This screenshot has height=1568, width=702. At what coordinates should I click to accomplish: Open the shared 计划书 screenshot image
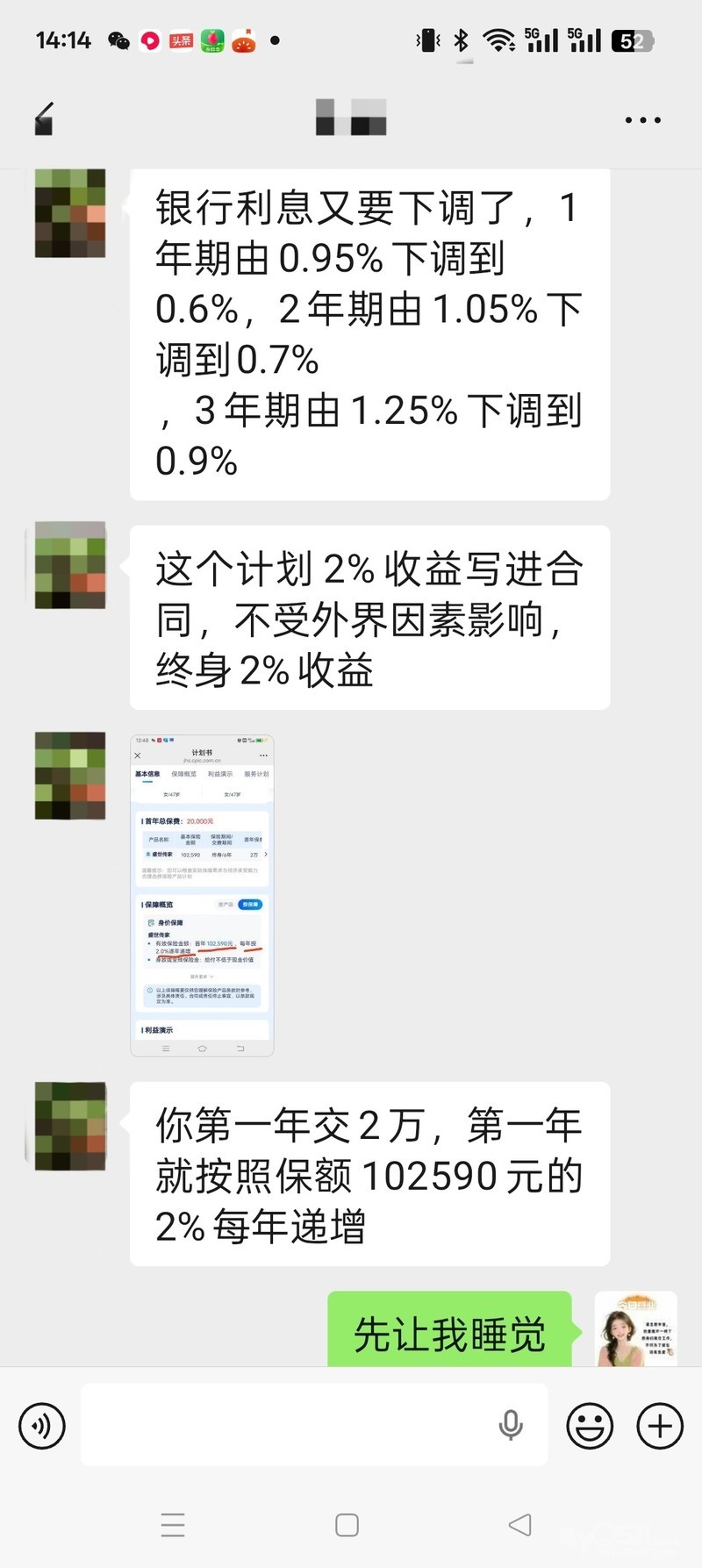(x=202, y=895)
